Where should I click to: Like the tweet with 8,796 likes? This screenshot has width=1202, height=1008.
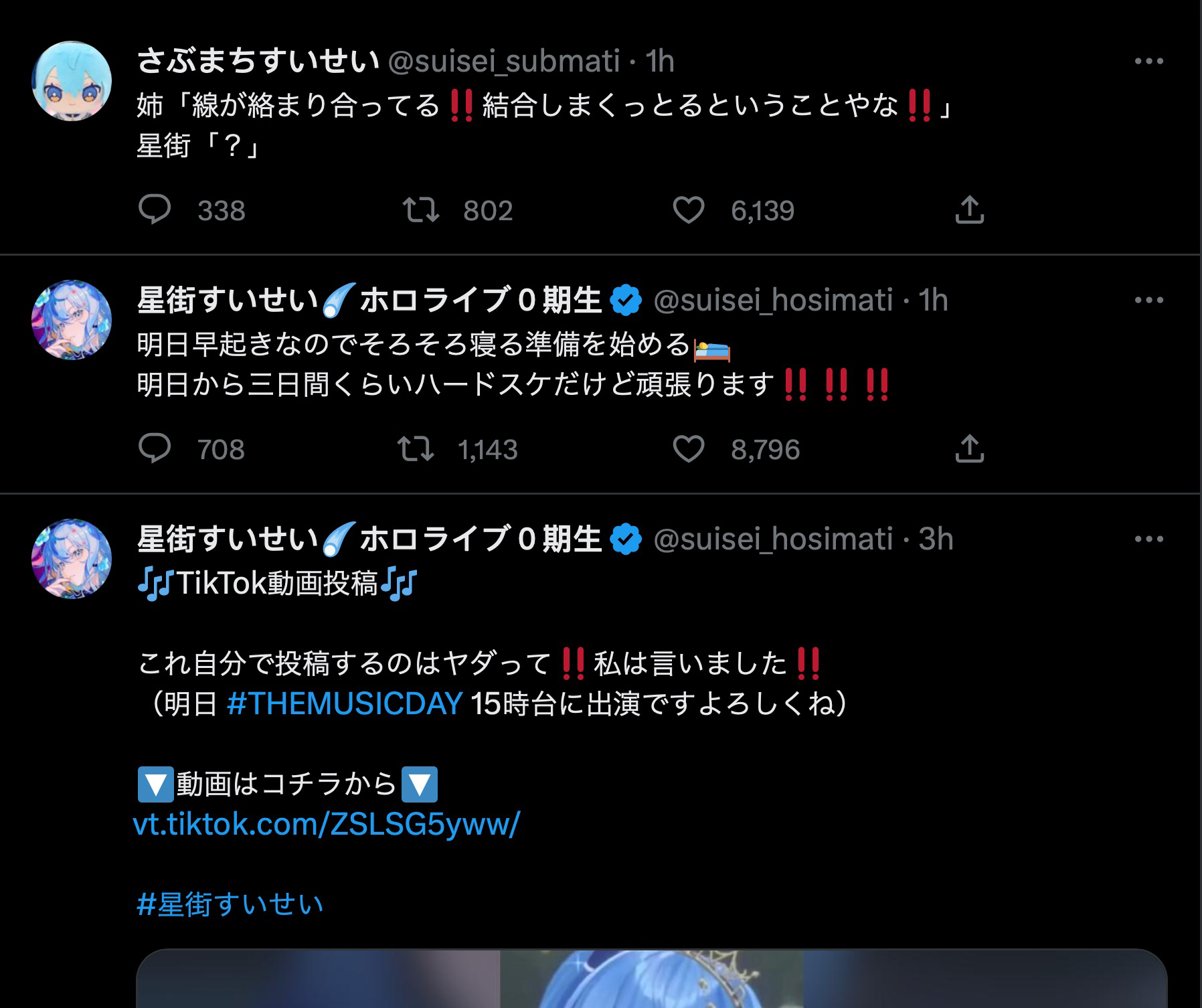point(688,448)
